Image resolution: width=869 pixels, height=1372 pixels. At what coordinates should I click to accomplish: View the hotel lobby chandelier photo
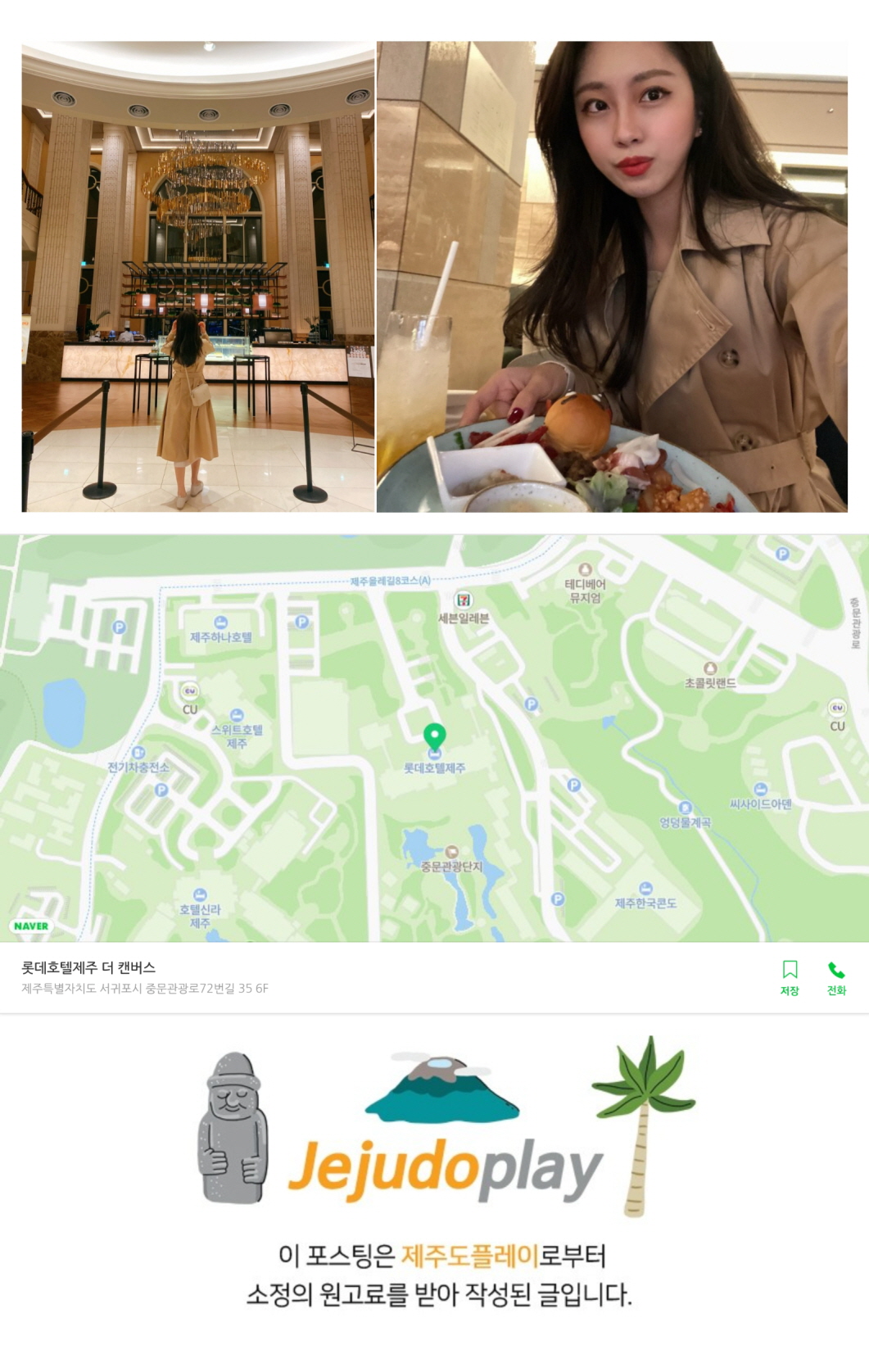pos(197,276)
